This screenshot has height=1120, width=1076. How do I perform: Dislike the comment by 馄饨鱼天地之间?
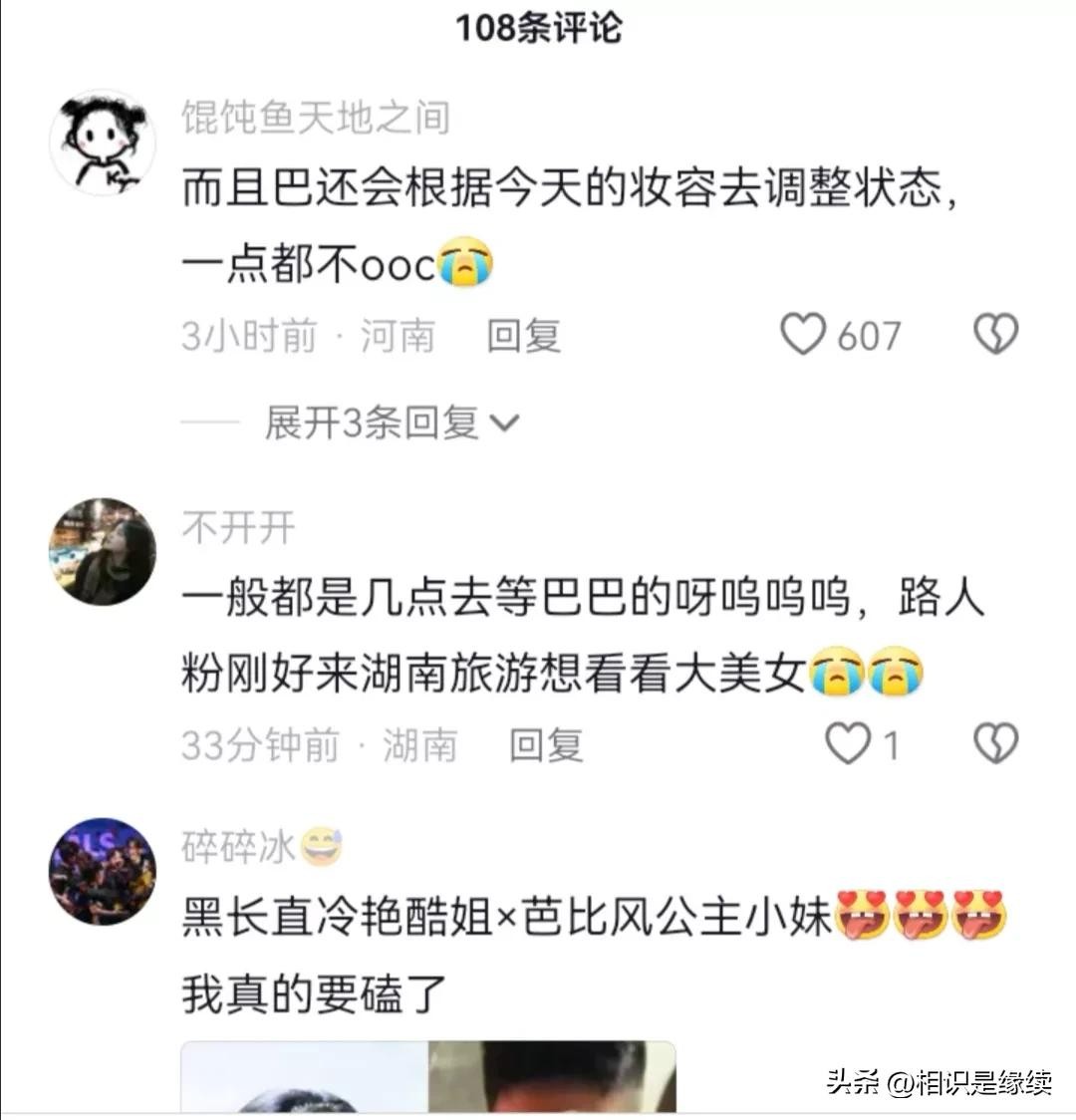[x=995, y=335]
